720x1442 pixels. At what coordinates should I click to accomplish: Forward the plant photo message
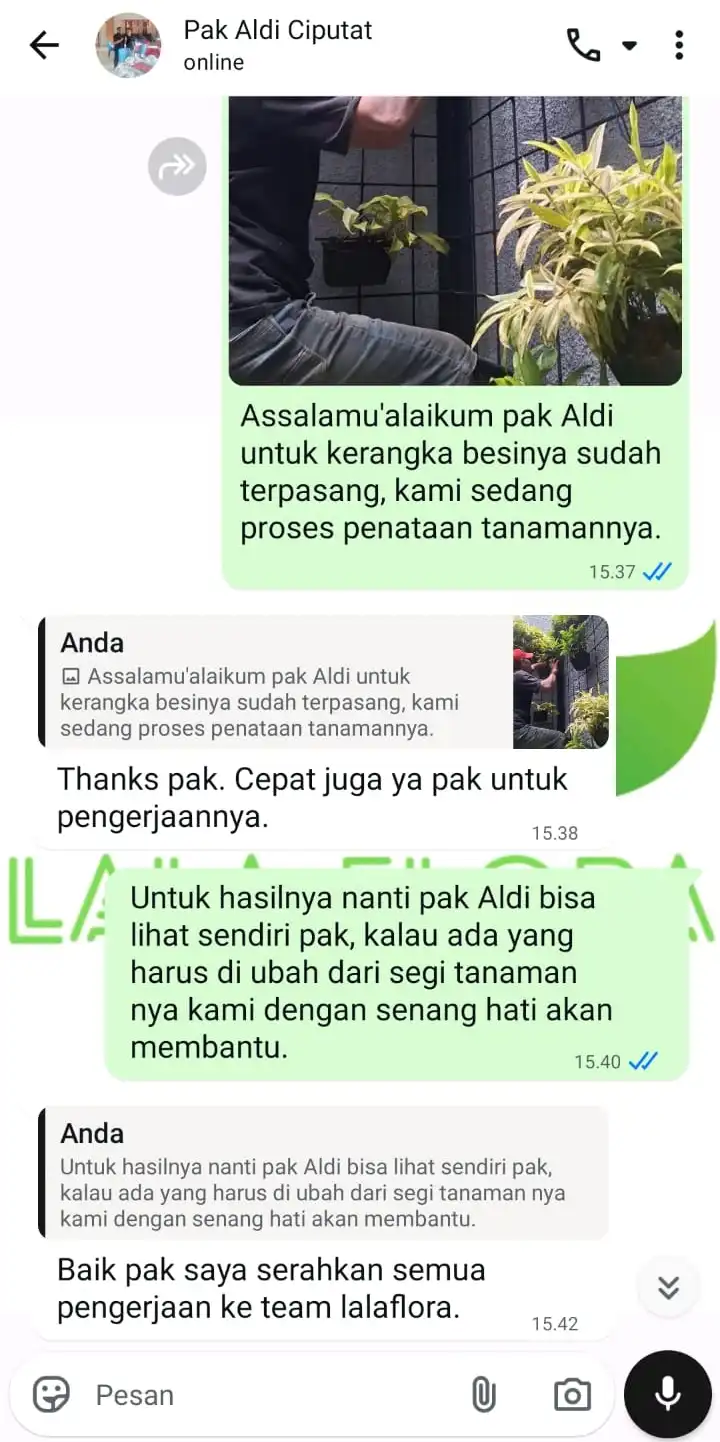click(x=177, y=166)
